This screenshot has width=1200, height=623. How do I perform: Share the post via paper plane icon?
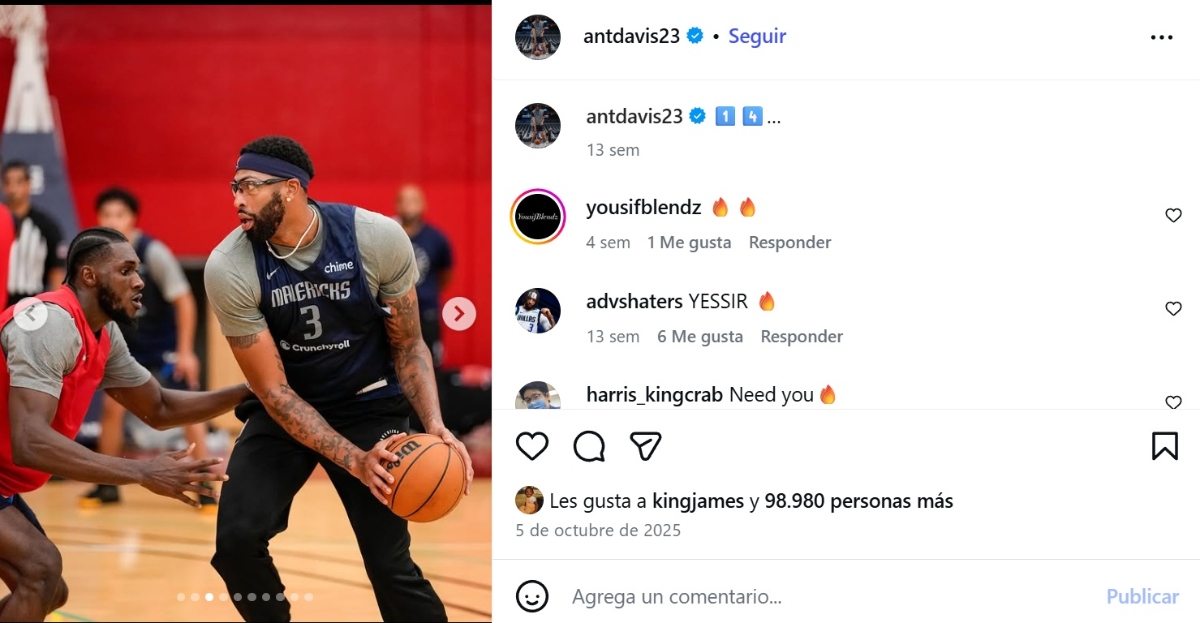tap(646, 446)
